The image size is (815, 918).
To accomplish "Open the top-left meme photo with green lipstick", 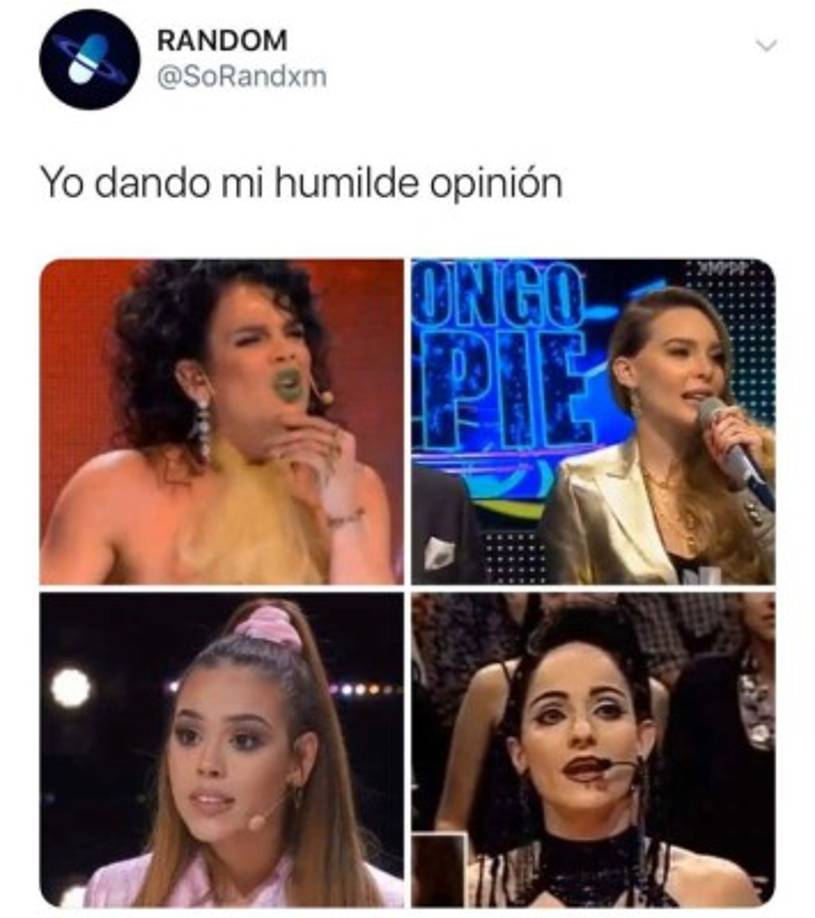I will (x=220, y=420).
